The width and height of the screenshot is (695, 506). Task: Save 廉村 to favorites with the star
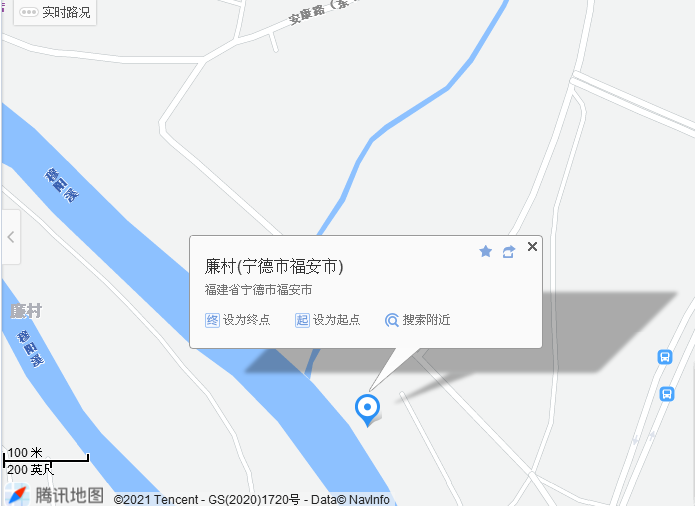(x=486, y=251)
